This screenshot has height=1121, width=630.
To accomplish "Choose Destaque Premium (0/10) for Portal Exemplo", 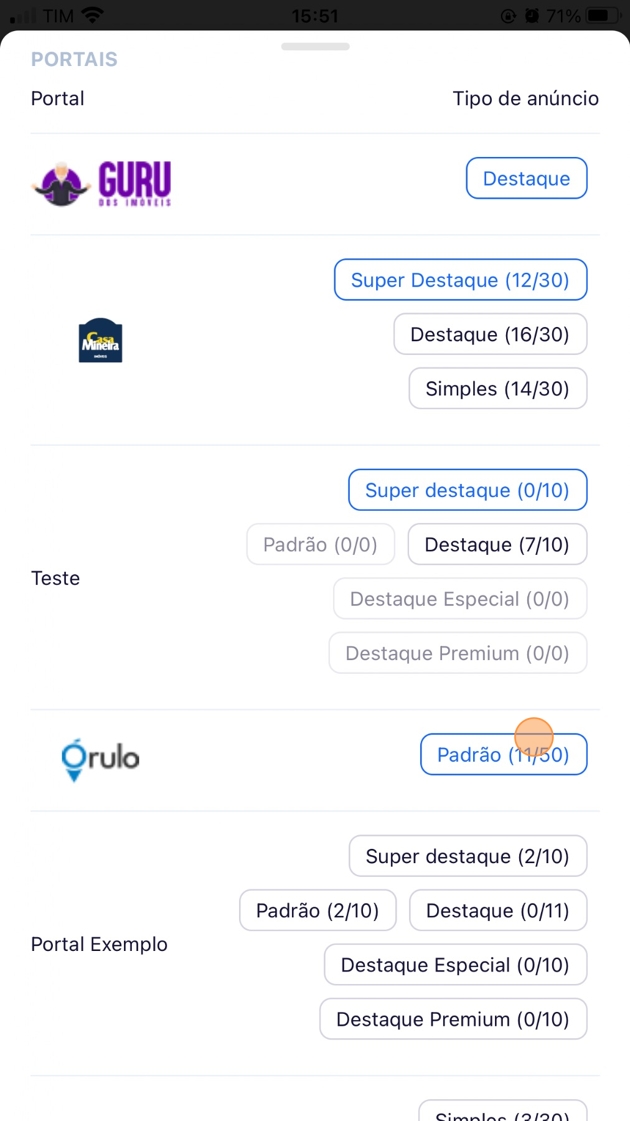I will (x=452, y=1019).
